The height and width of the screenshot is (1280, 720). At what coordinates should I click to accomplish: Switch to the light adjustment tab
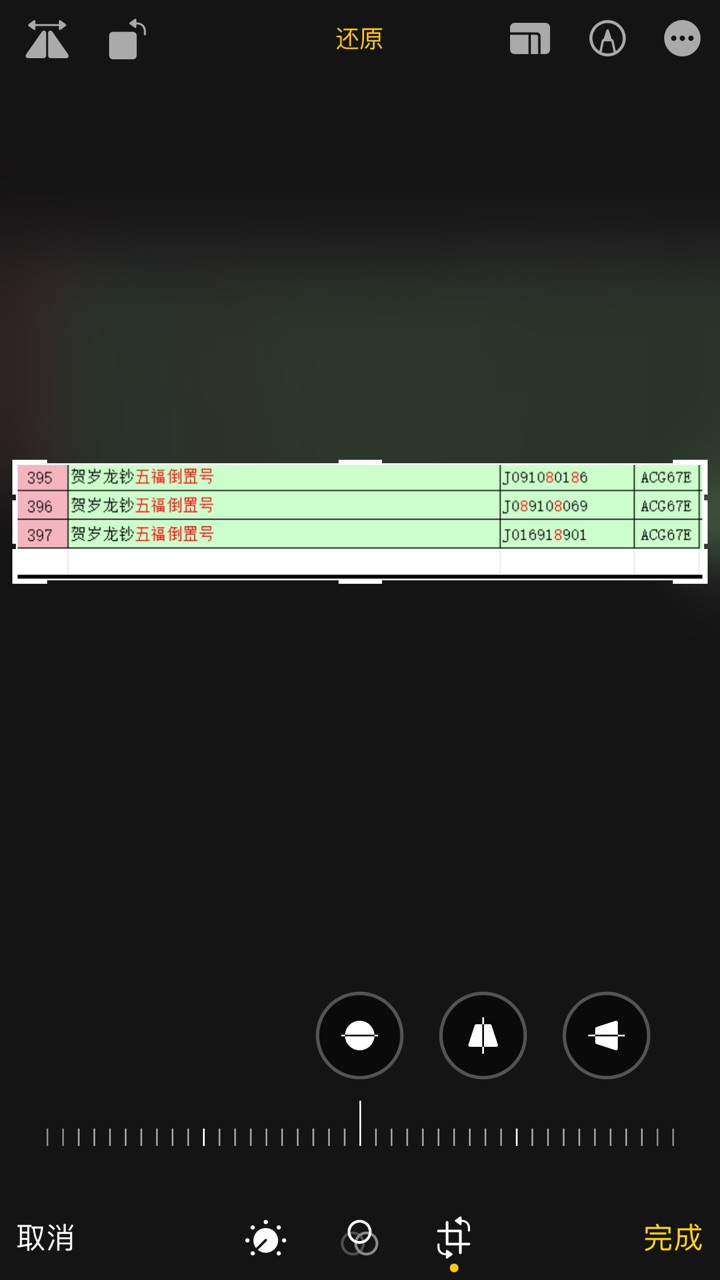[x=265, y=1239]
